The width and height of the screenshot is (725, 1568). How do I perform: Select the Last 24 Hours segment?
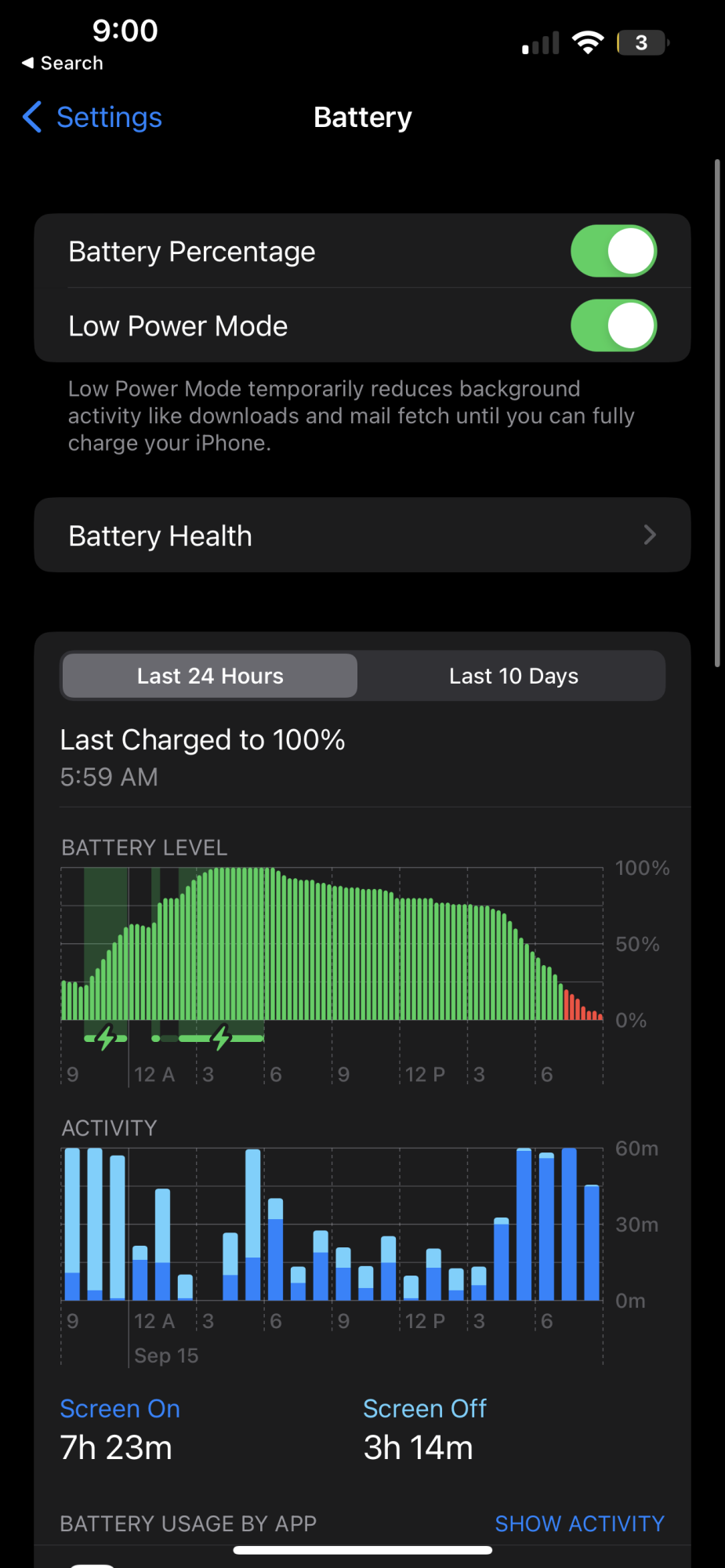pos(210,676)
